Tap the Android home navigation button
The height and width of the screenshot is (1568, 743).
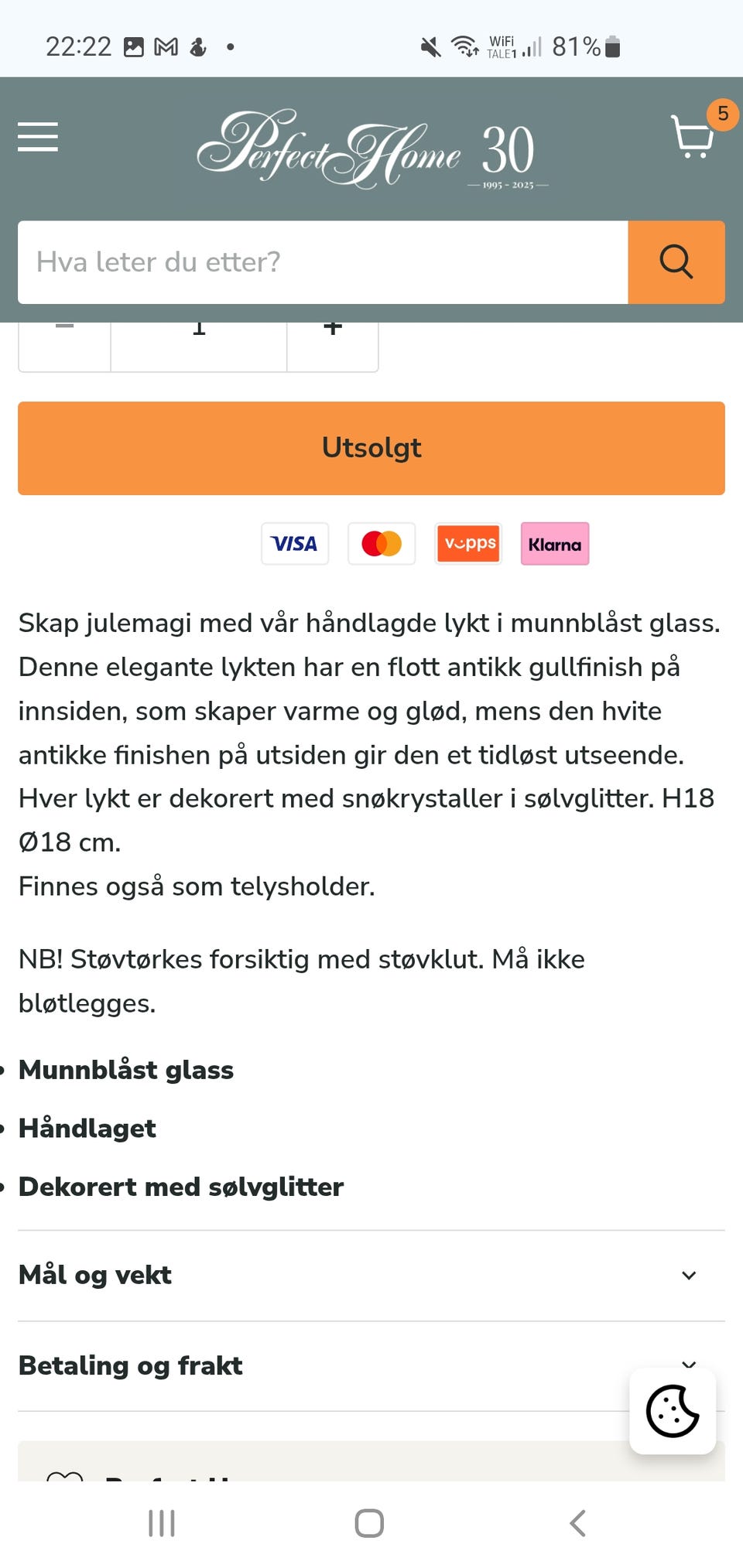pyautogui.click(x=369, y=1523)
